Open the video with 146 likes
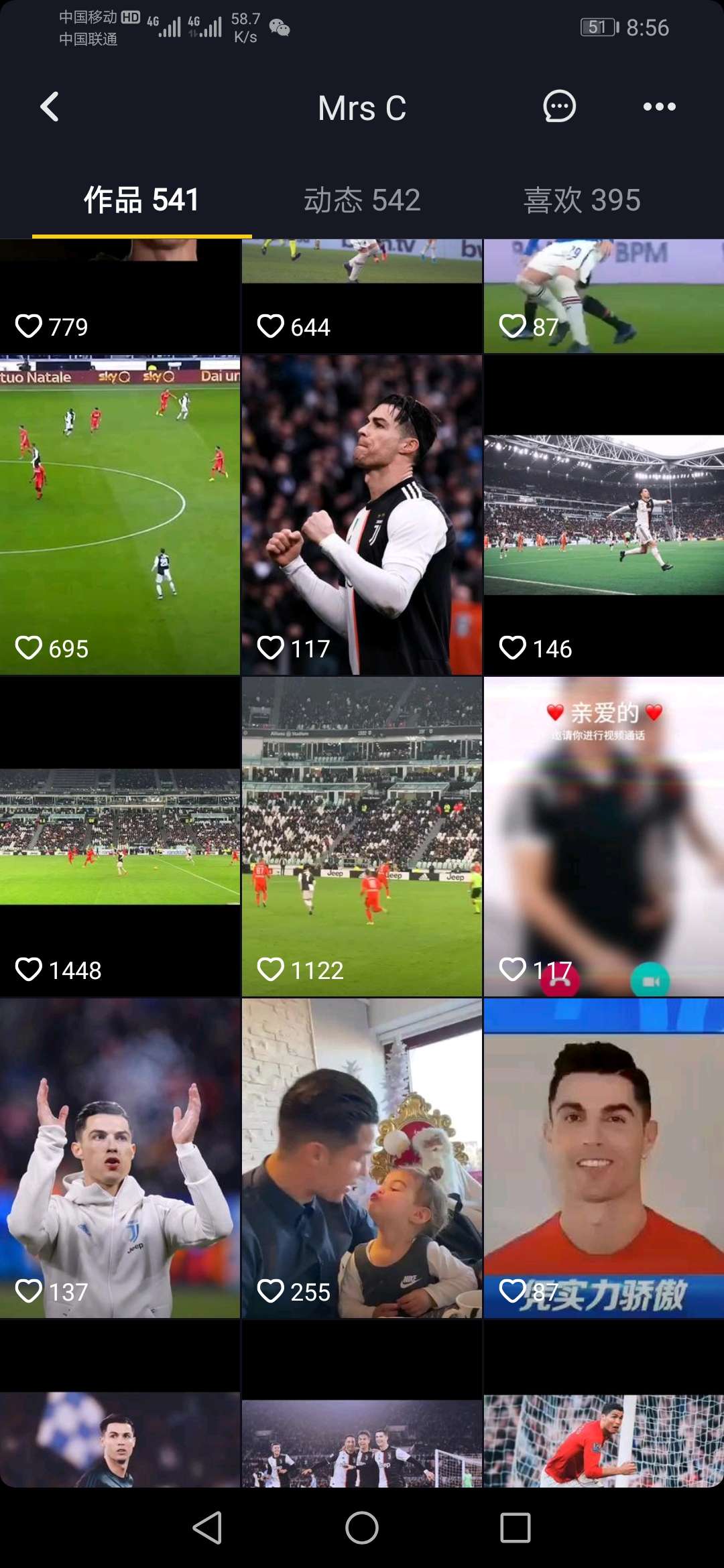Viewport: 724px width, 1568px height. [x=603, y=515]
